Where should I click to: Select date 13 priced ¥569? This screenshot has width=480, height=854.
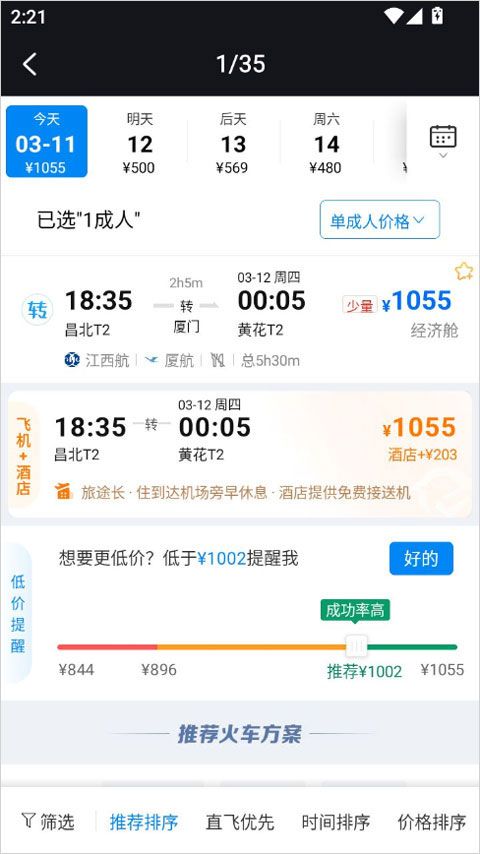pos(233,143)
